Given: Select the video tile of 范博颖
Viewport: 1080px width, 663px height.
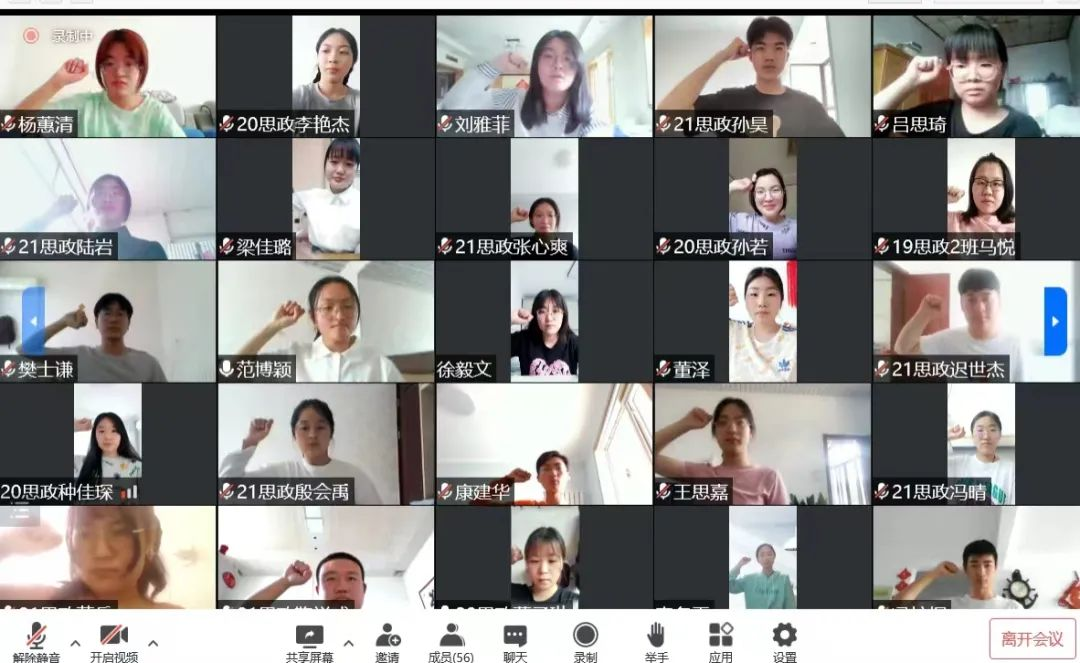Looking at the screenshot, I should (325, 322).
